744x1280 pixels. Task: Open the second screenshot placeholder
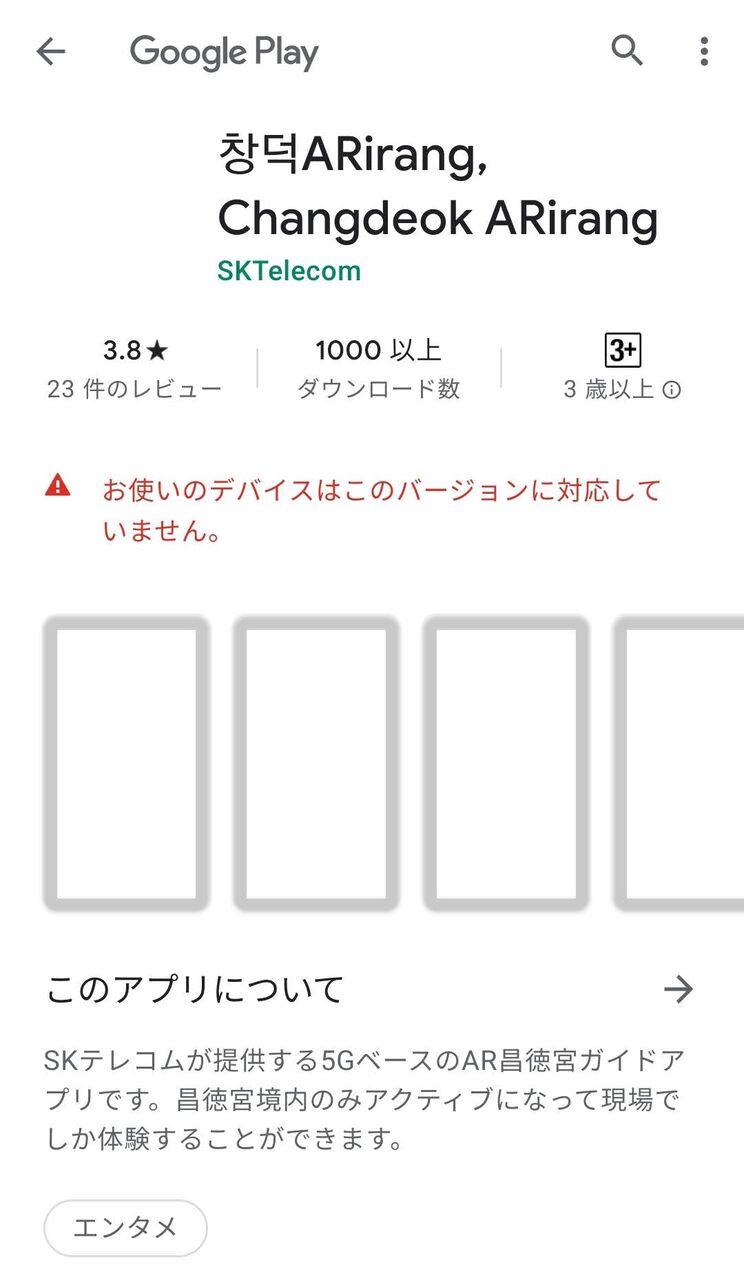click(x=316, y=764)
